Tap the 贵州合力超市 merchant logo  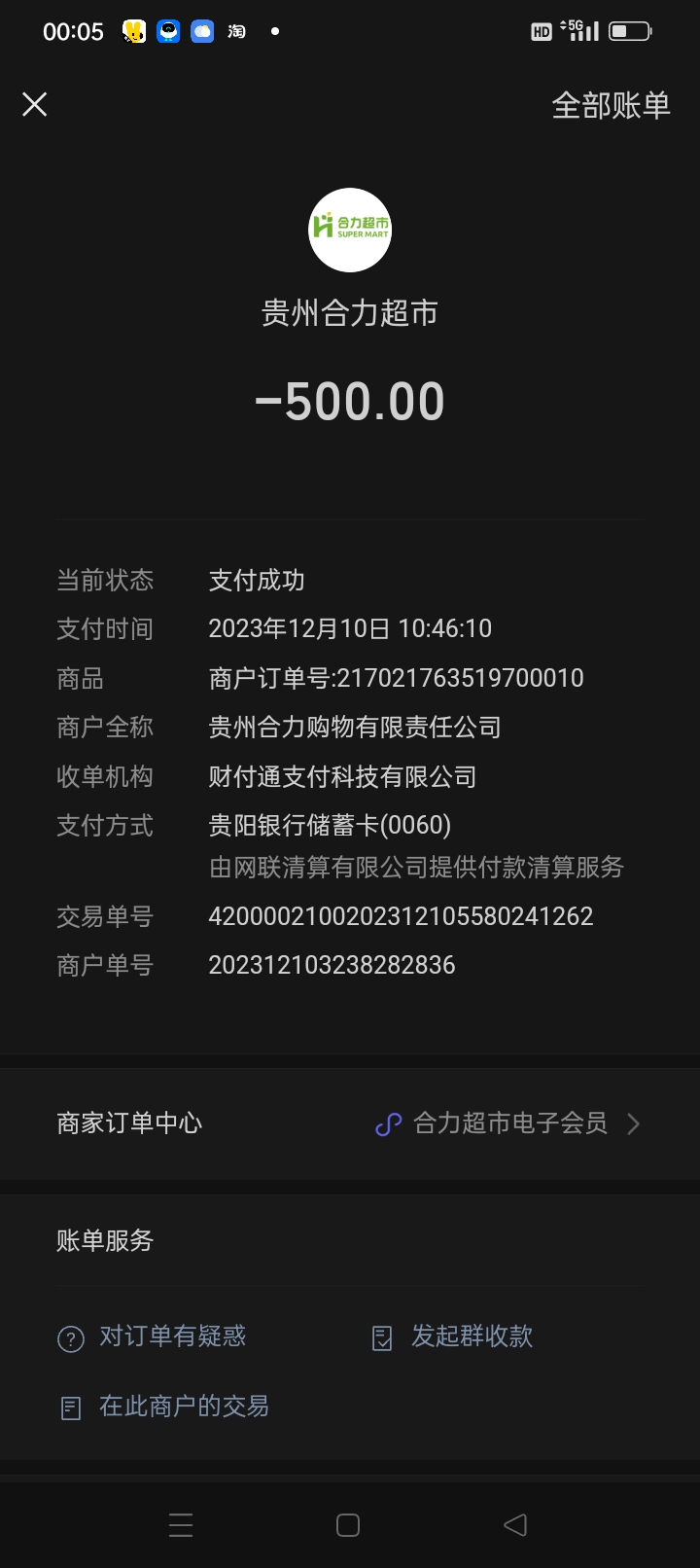[x=350, y=230]
